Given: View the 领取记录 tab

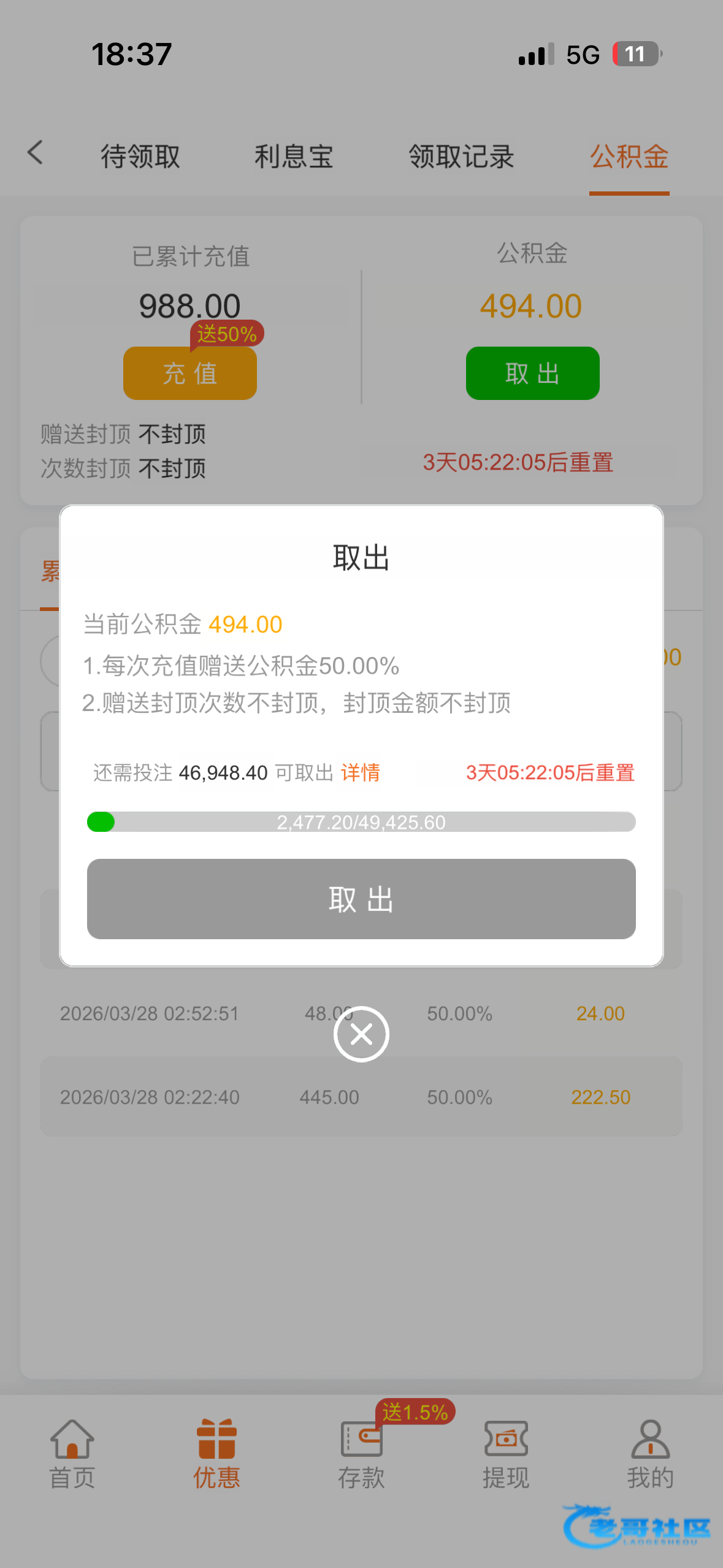Looking at the screenshot, I should [461, 156].
